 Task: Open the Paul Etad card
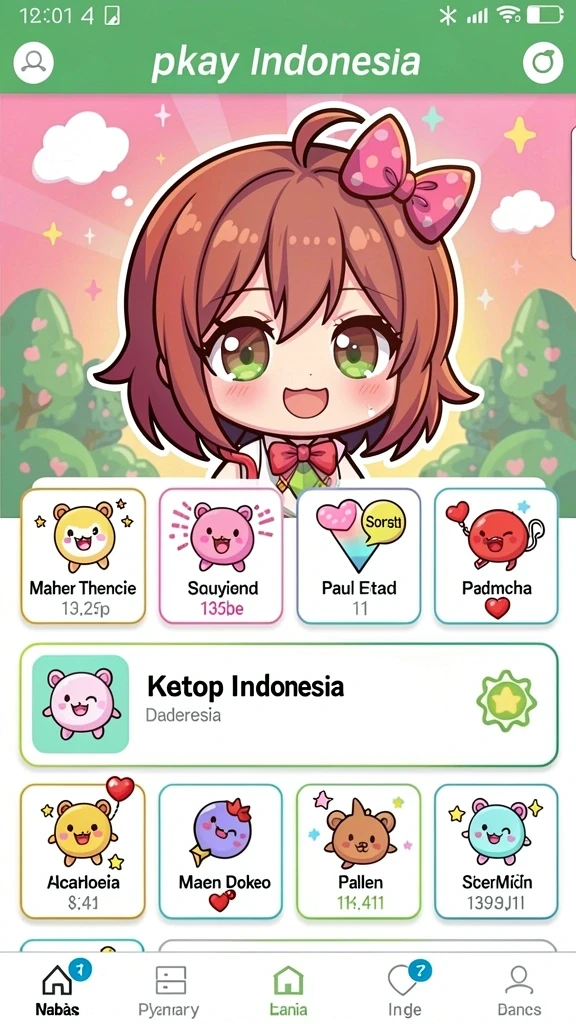[359, 556]
